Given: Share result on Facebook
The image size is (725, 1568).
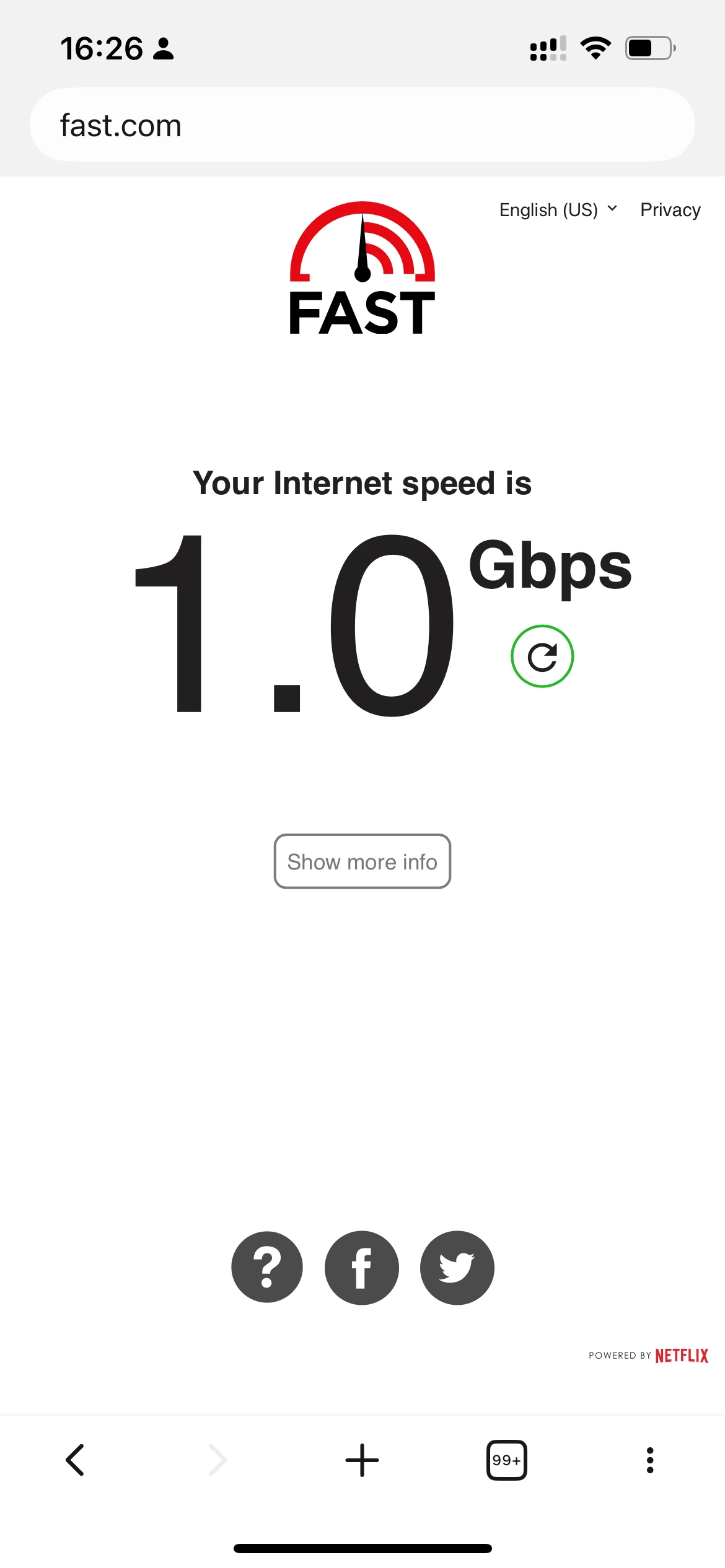Looking at the screenshot, I should tap(362, 1267).
